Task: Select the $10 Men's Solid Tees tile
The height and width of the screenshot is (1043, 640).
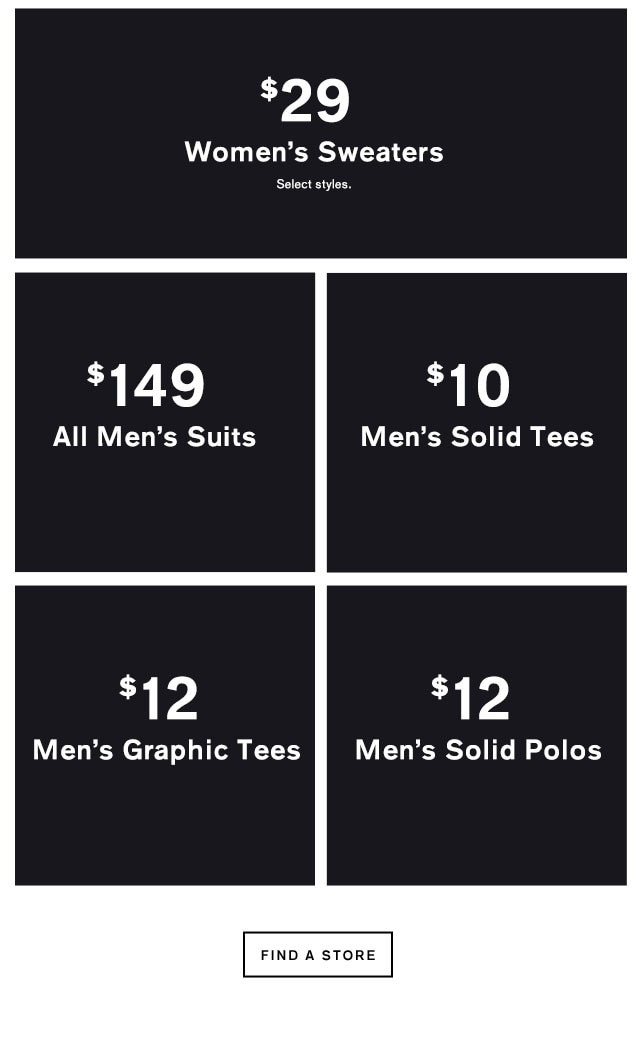Action: (x=477, y=422)
